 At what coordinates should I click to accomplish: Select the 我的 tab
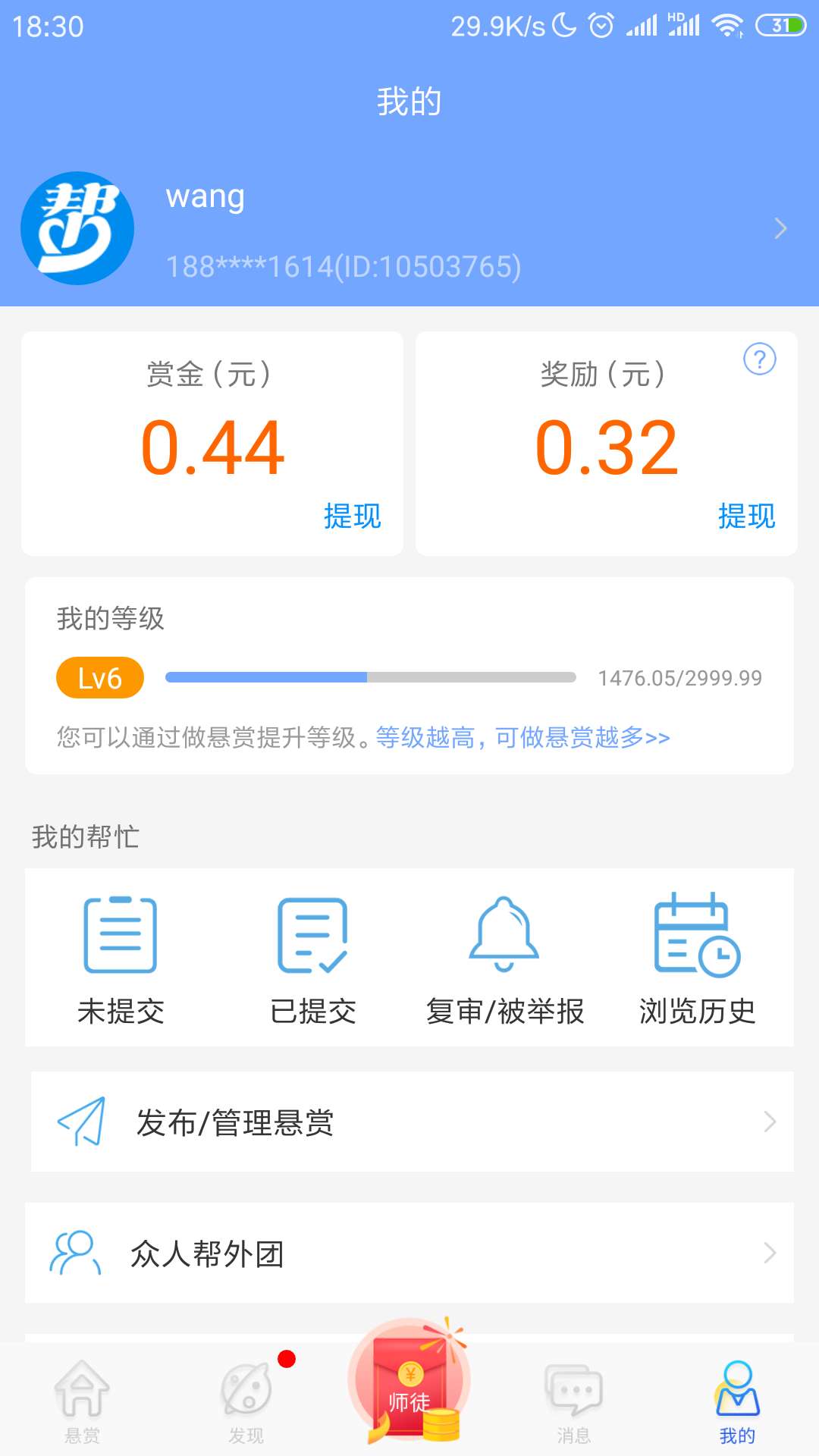pyautogui.click(x=737, y=1401)
